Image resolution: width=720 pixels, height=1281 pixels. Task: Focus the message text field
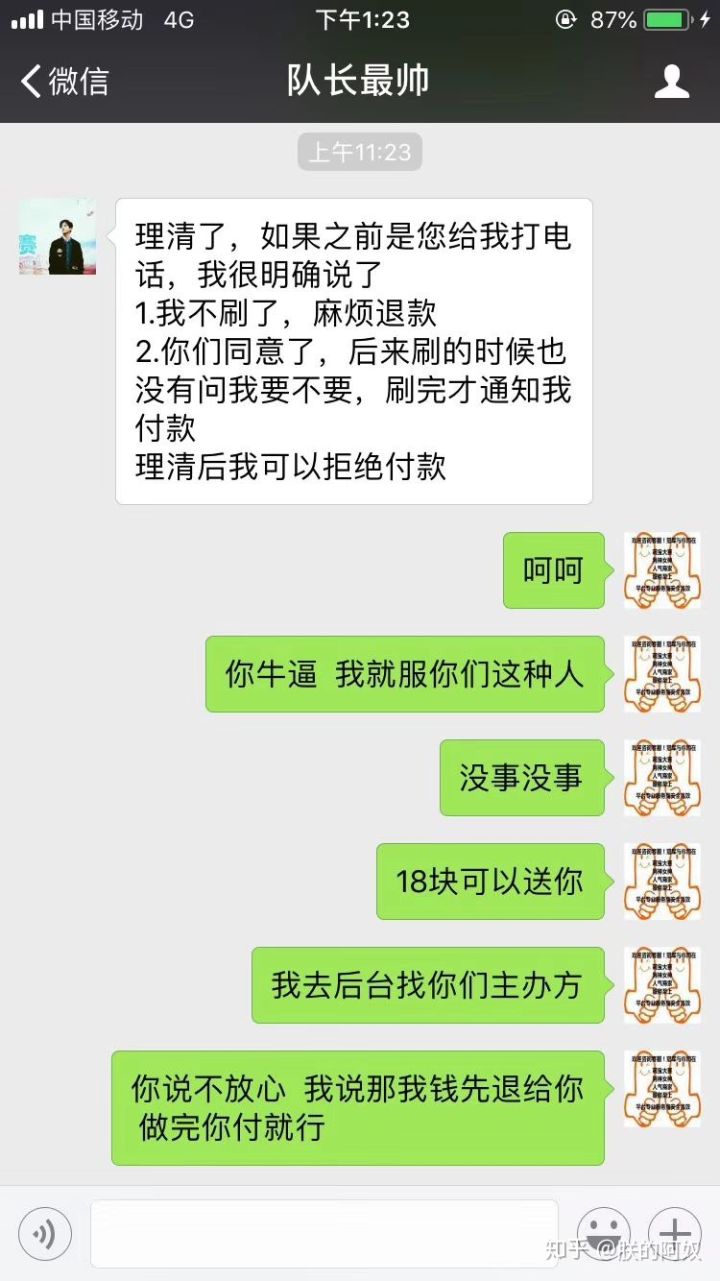point(324,1234)
